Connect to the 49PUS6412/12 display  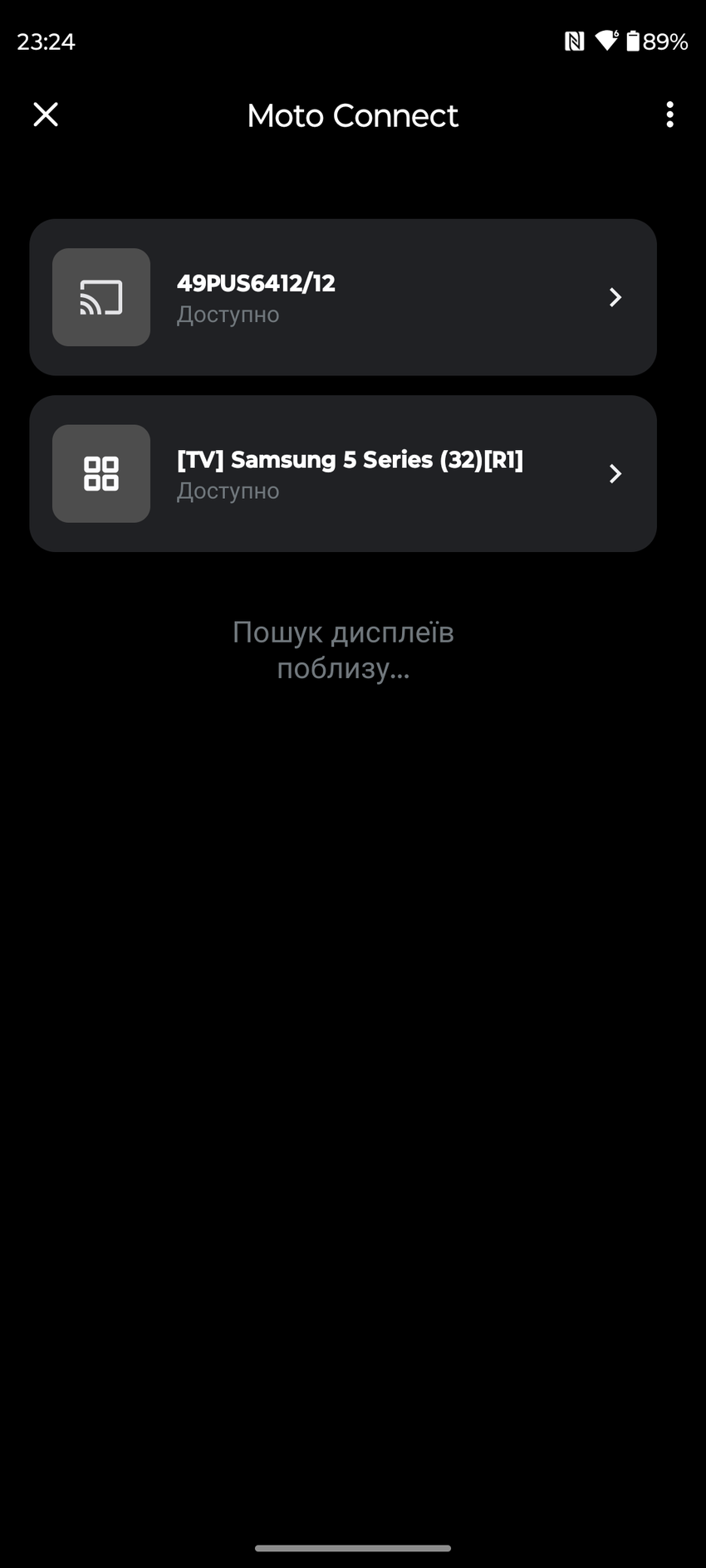tap(342, 297)
